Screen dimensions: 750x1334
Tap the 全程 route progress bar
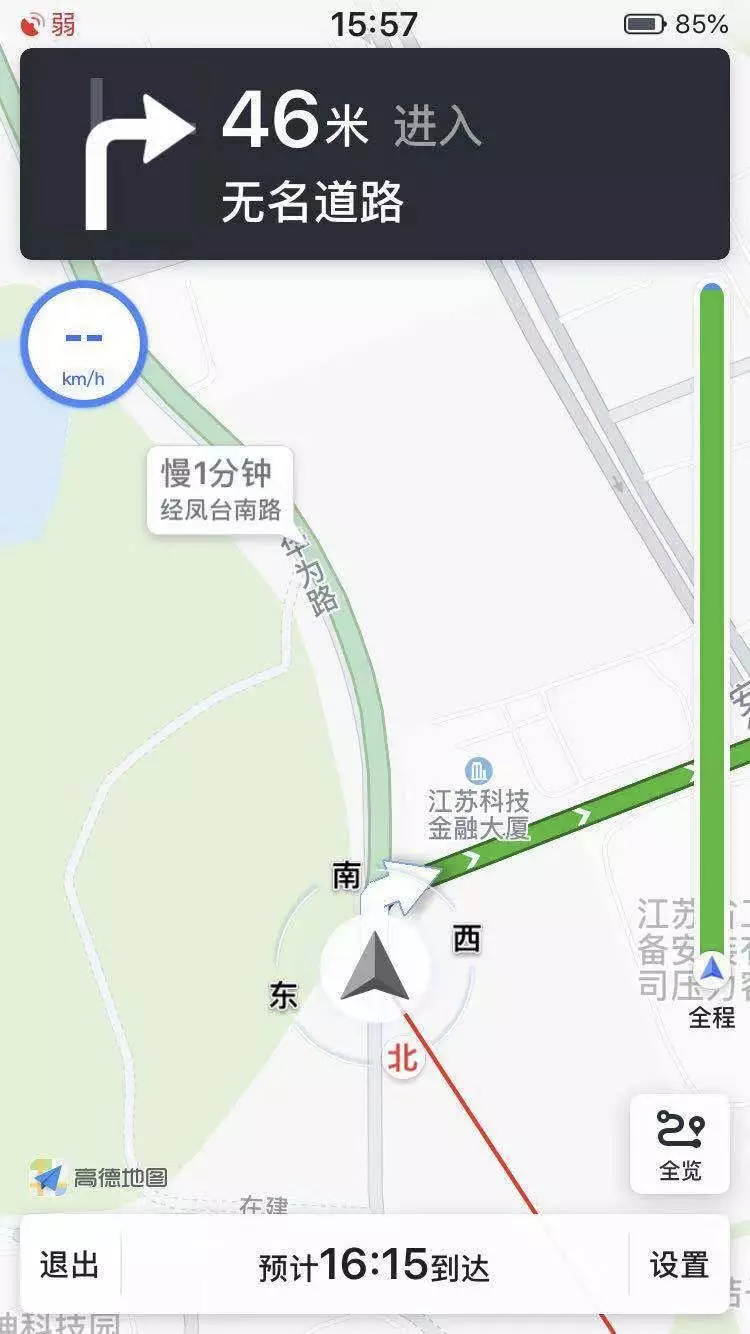712,640
